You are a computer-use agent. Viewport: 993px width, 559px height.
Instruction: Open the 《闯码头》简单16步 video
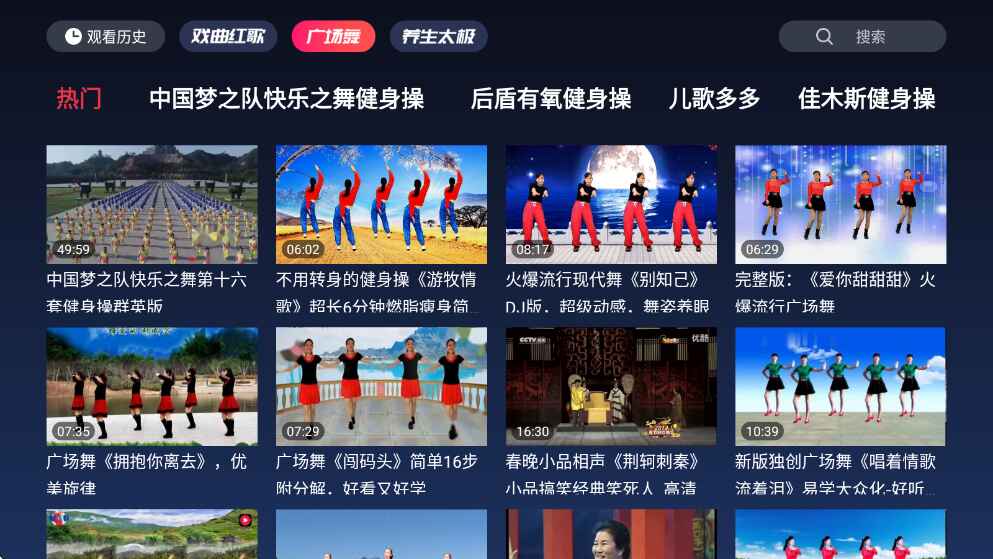click(x=381, y=386)
